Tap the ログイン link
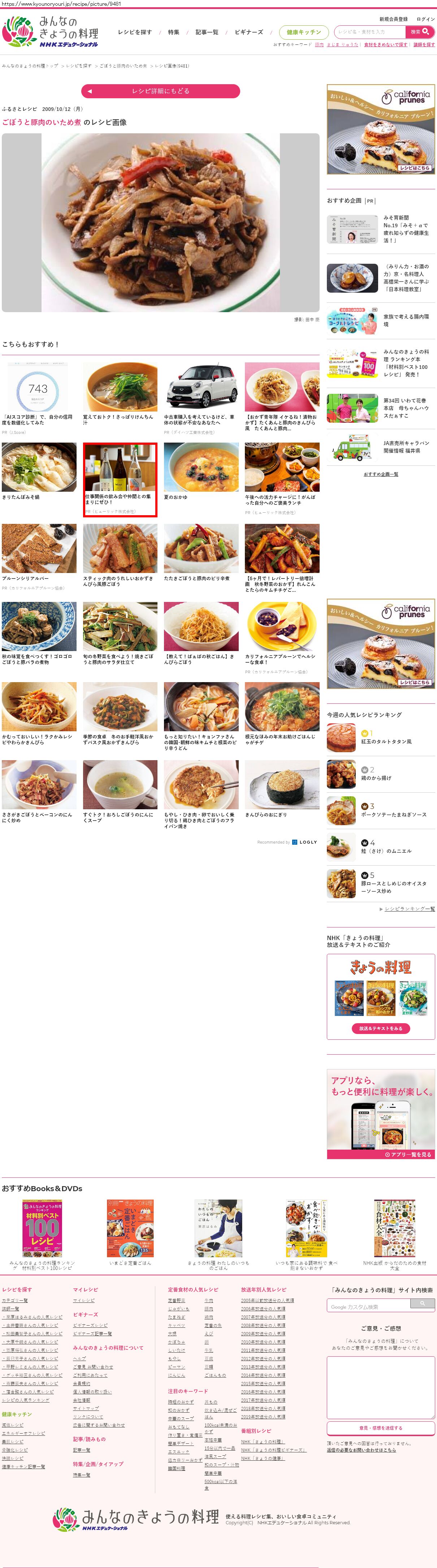437x1568 pixels. [x=425, y=20]
